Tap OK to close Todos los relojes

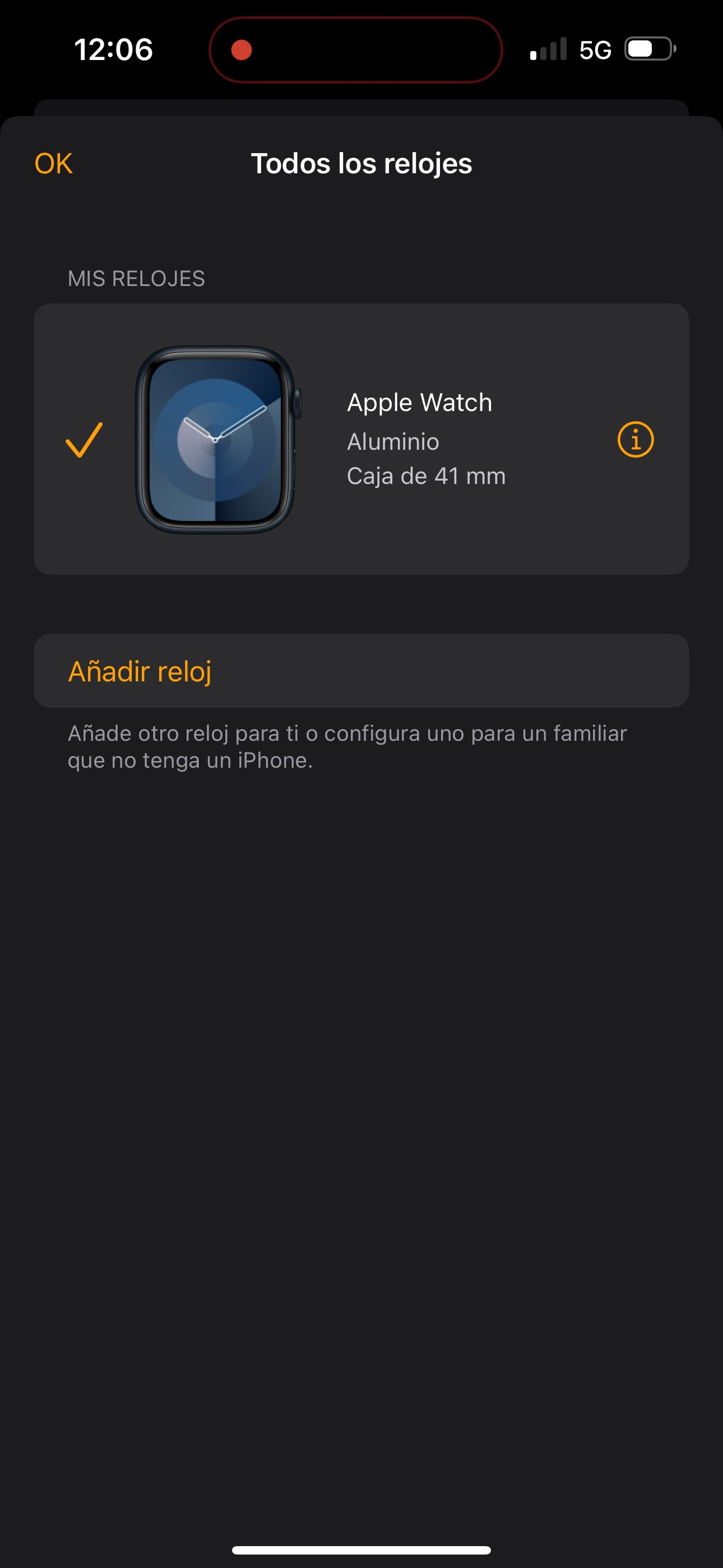click(x=54, y=163)
